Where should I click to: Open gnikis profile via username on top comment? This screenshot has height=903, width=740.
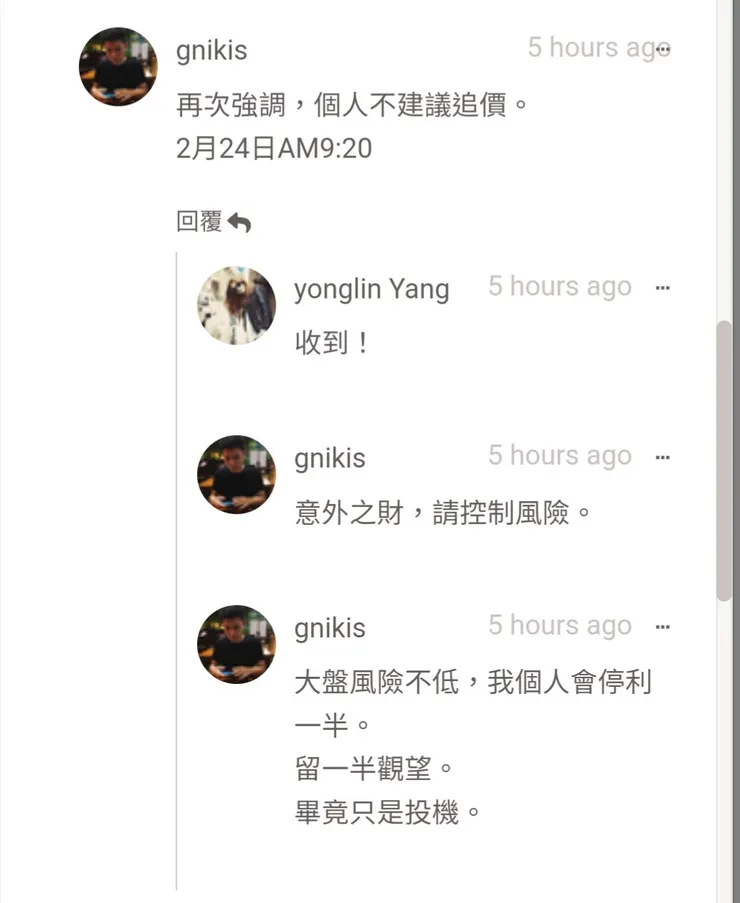click(x=211, y=50)
